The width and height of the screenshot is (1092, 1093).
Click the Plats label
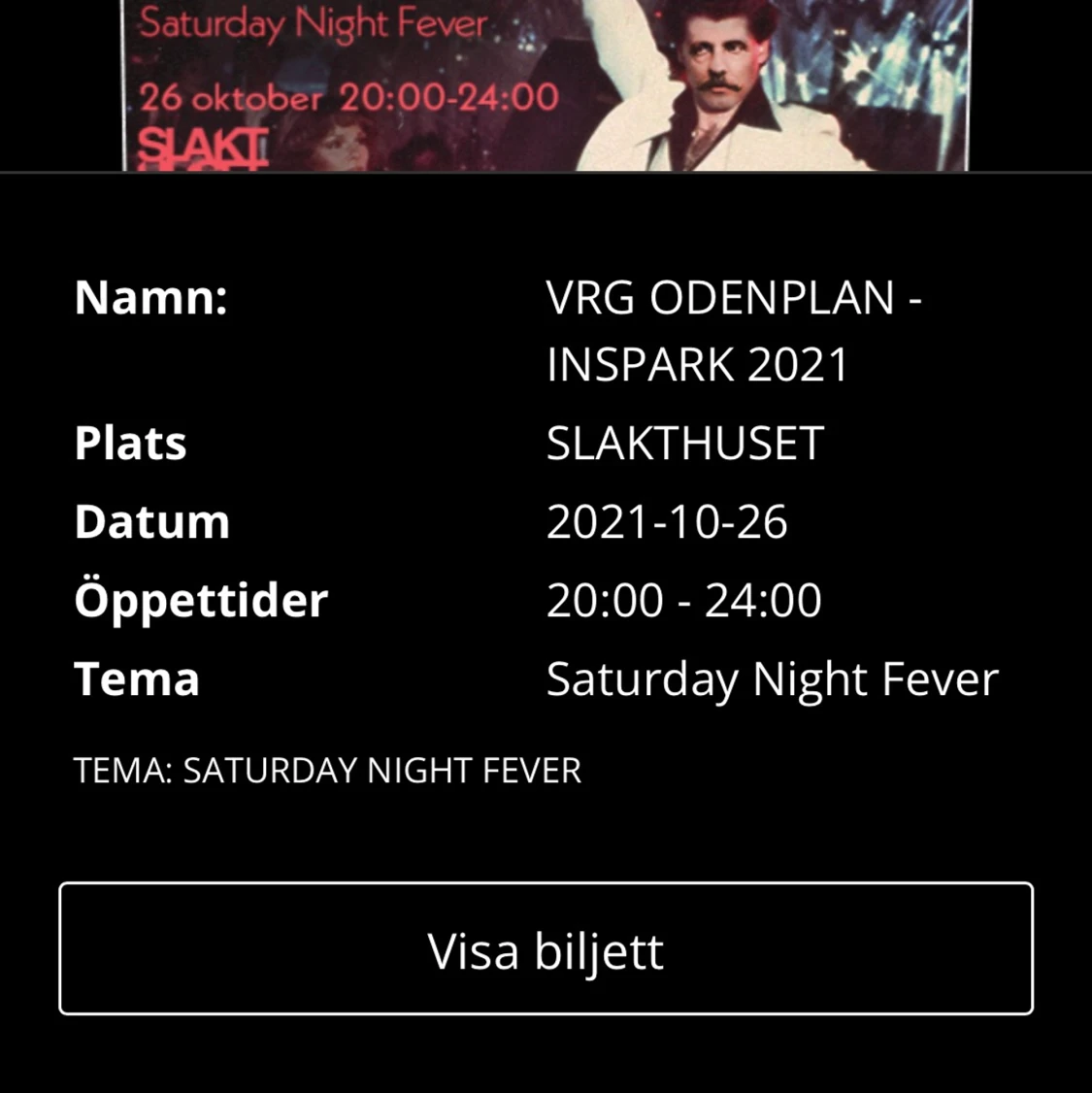click(x=130, y=443)
